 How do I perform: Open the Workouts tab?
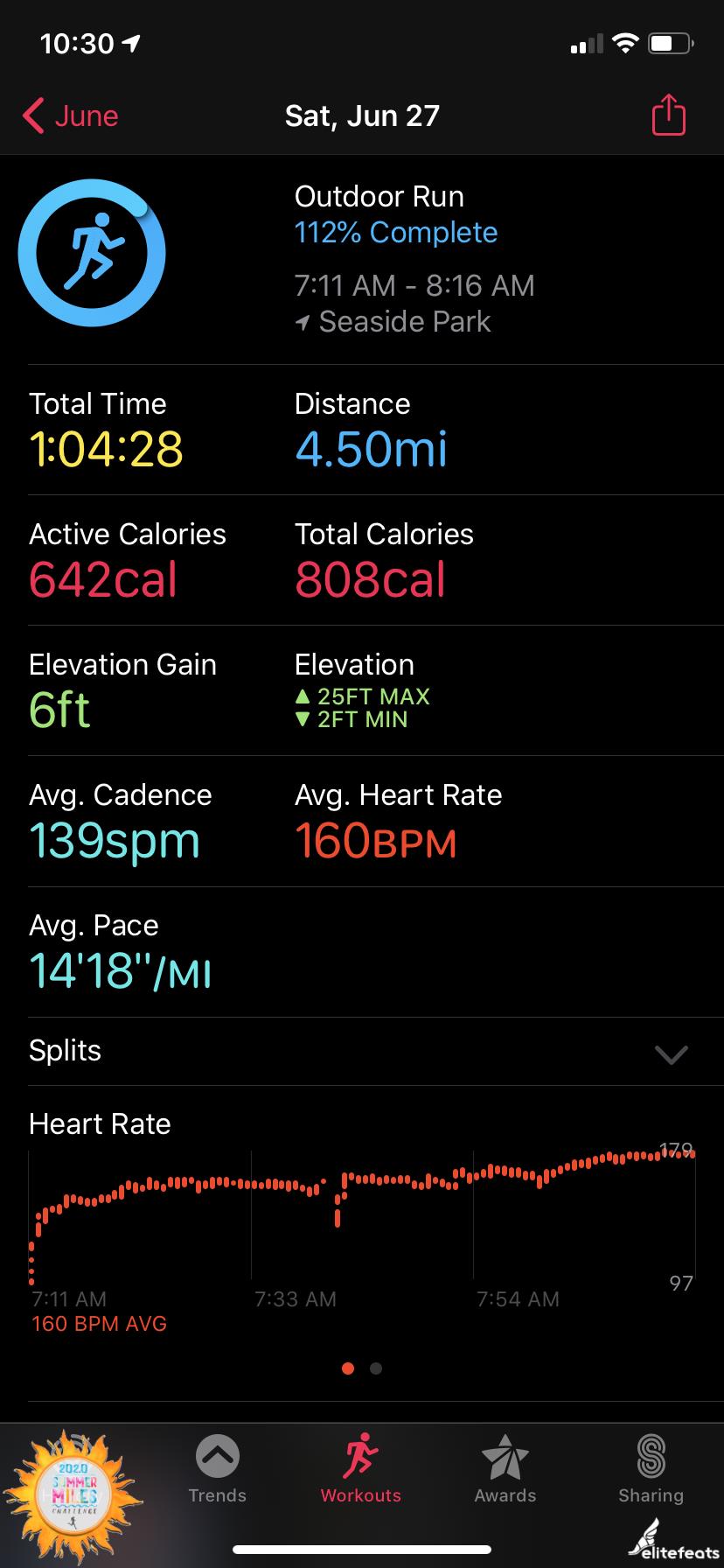point(360,1468)
